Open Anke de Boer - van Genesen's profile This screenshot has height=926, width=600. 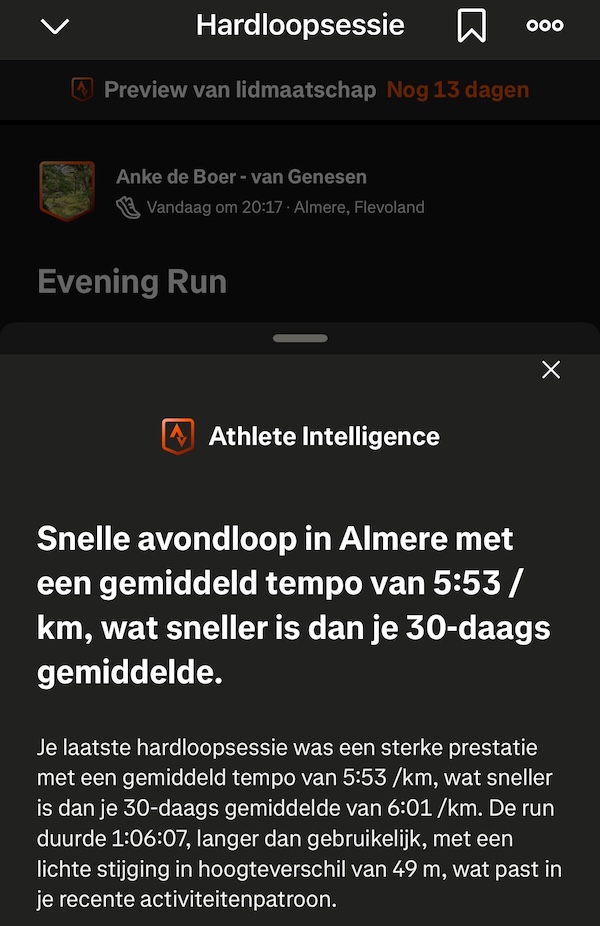241,177
